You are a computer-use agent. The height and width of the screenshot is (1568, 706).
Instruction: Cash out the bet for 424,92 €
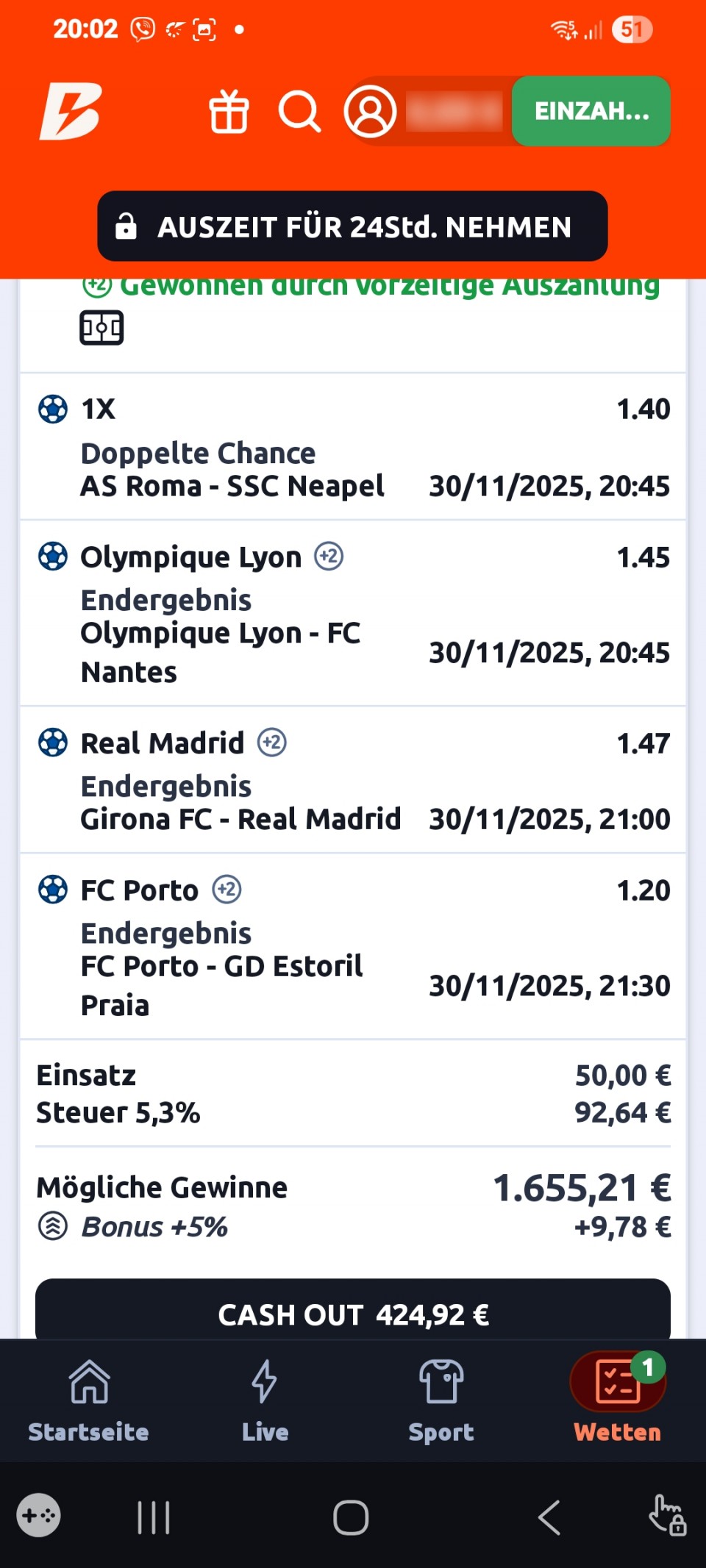point(352,1314)
